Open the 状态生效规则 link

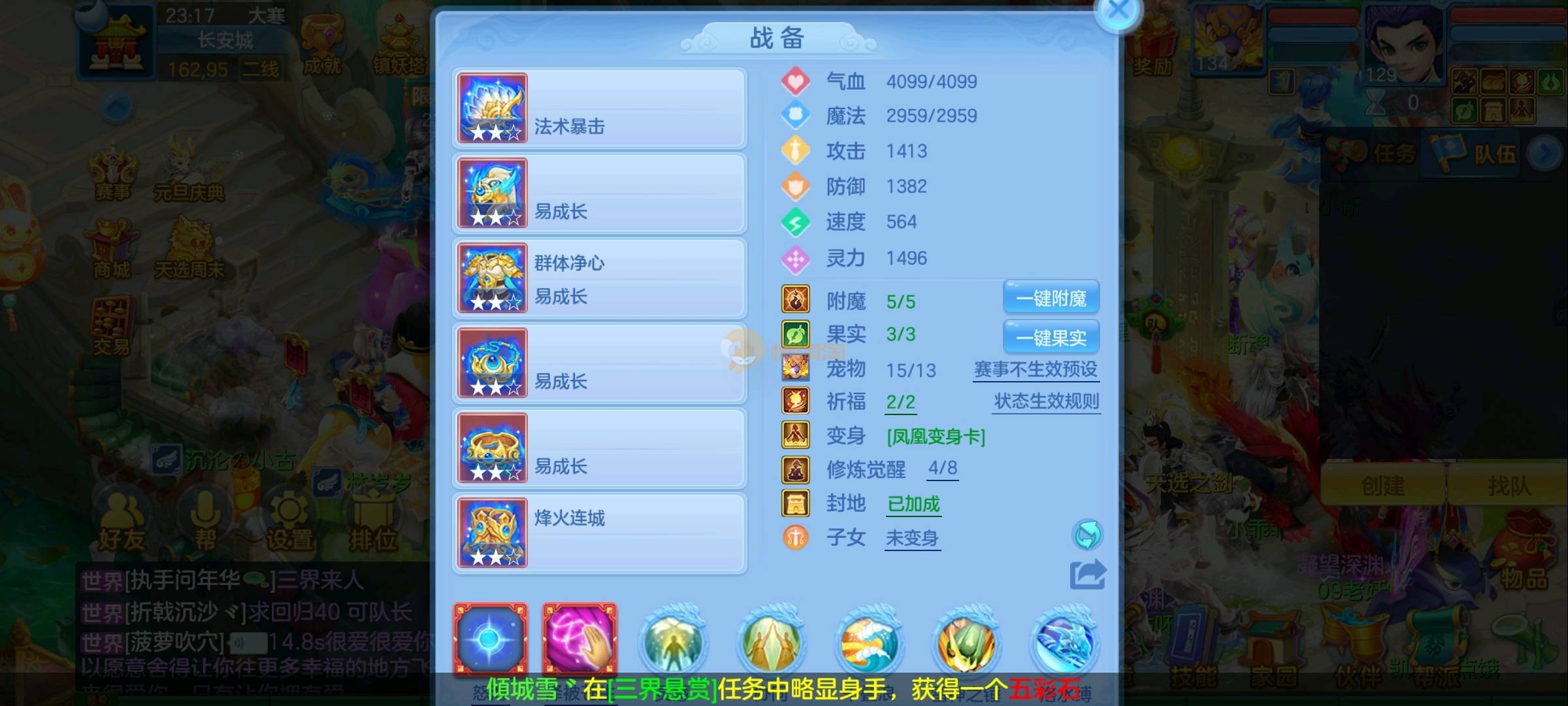click(x=1047, y=401)
